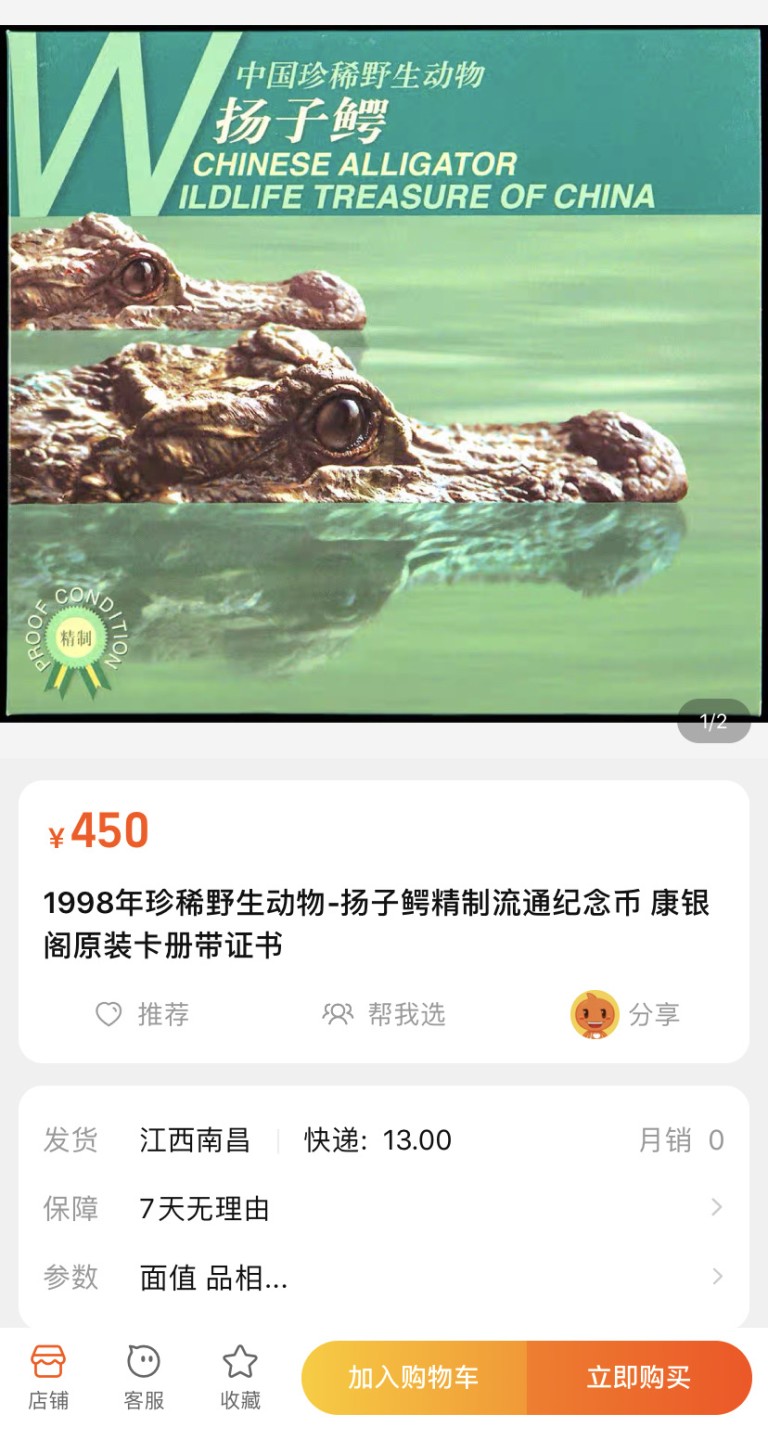Viewport: 768px width, 1440px height.
Task: Open the 分享 share option
Action: pyautogui.click(x=654, y=1015)
